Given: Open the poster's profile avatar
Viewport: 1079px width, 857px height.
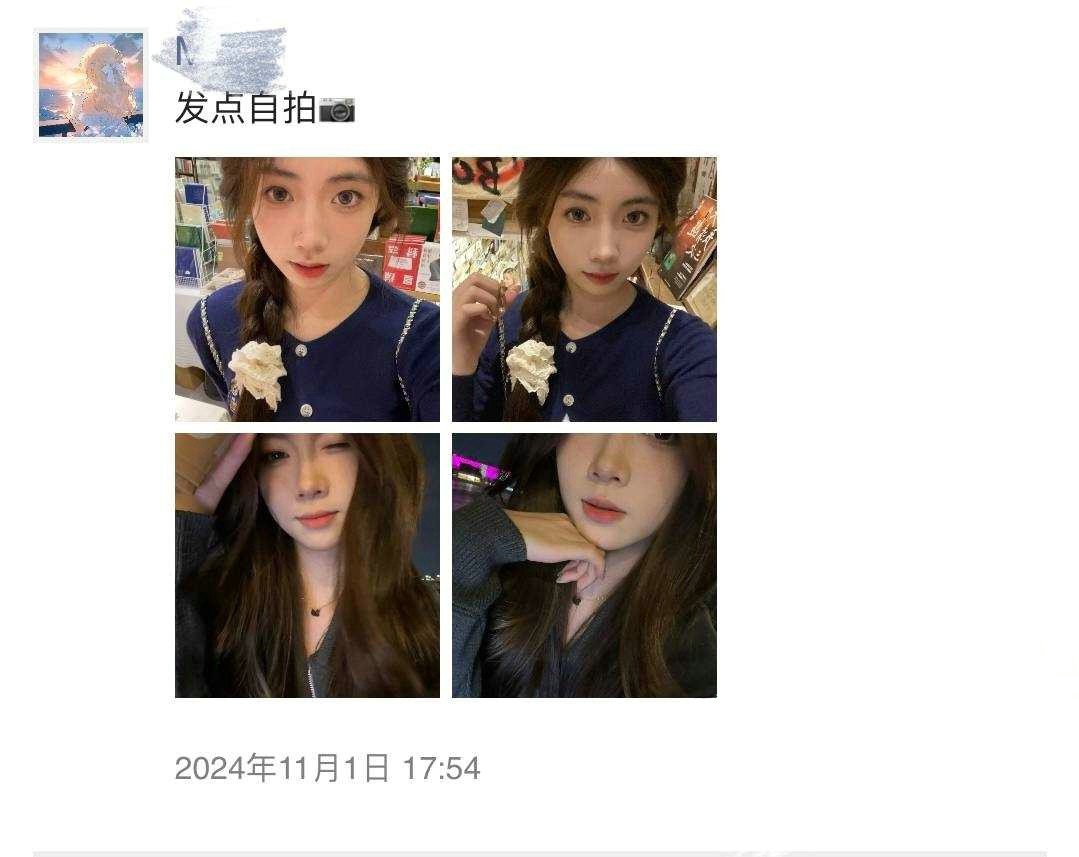Looking at the screenshot, I should pos(91,85).
